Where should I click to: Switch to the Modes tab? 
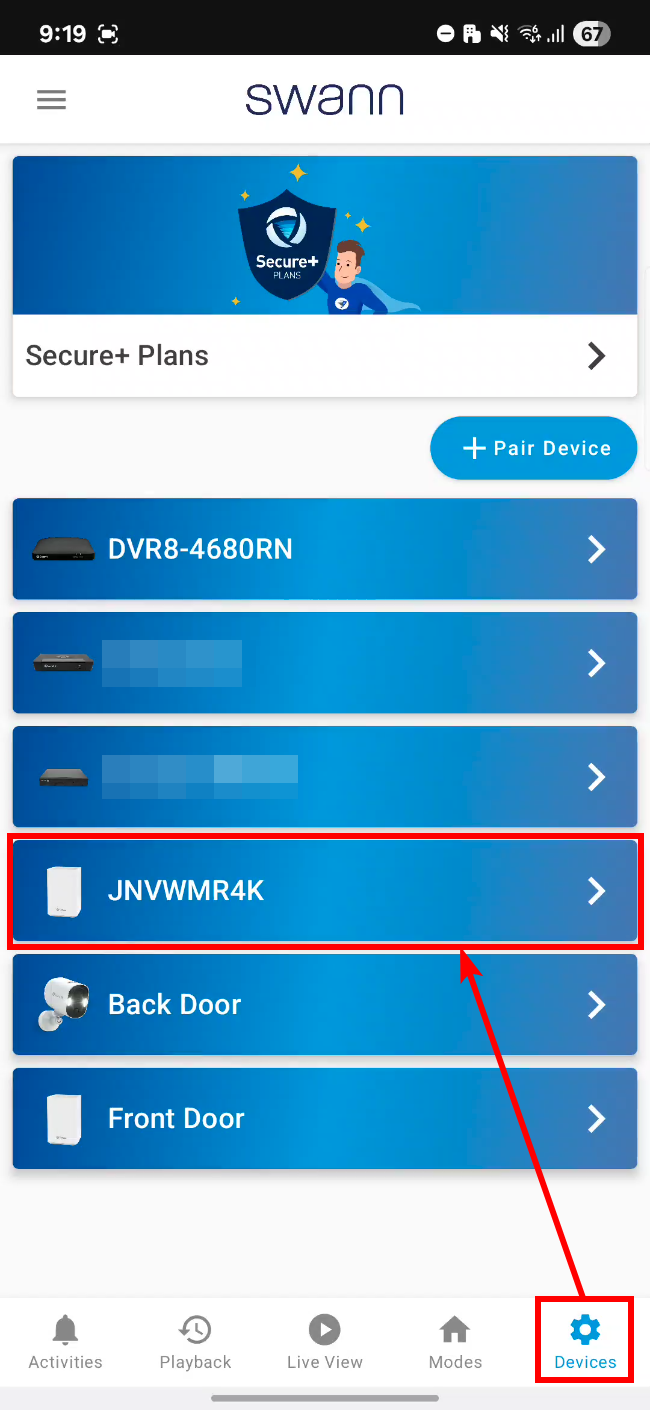(455, 1343)
